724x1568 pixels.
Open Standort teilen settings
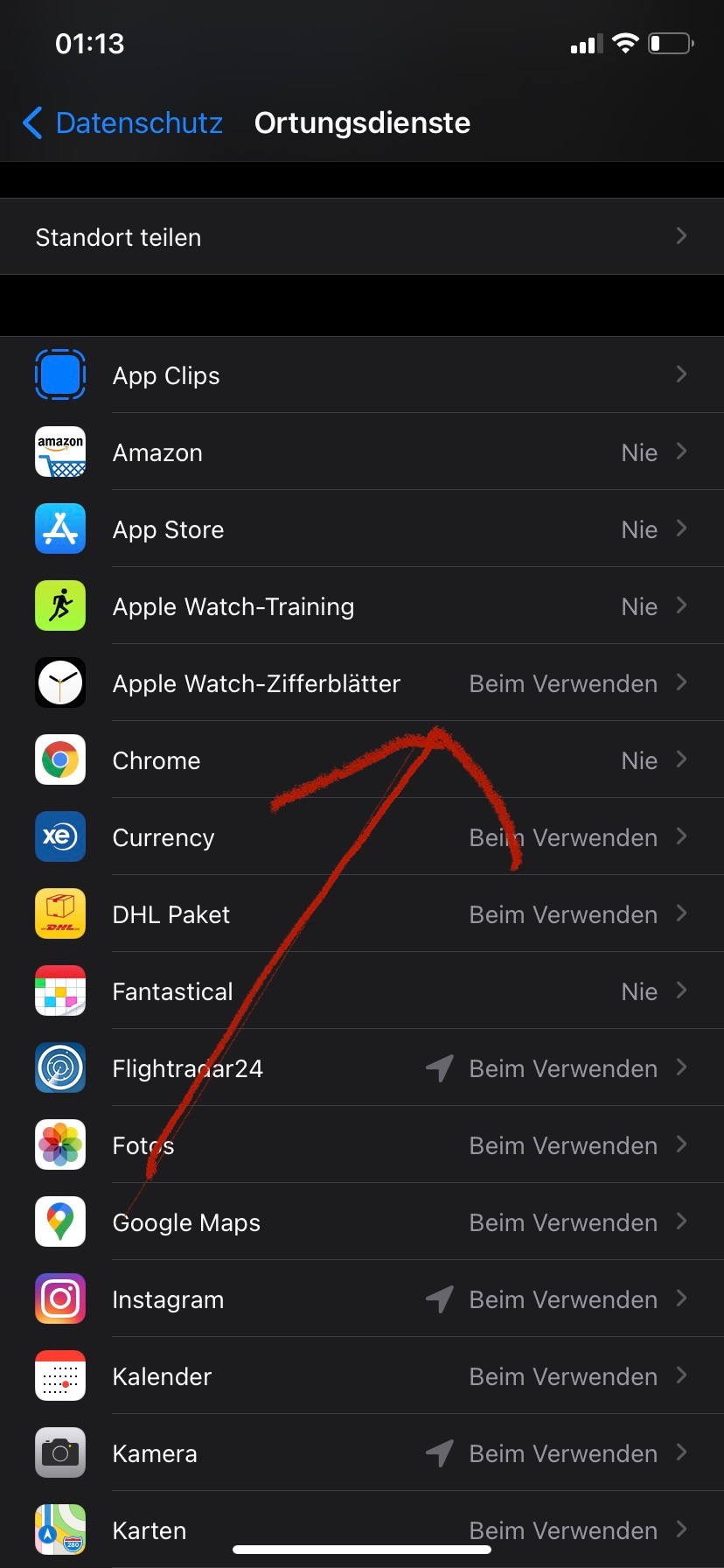point(362,237)
